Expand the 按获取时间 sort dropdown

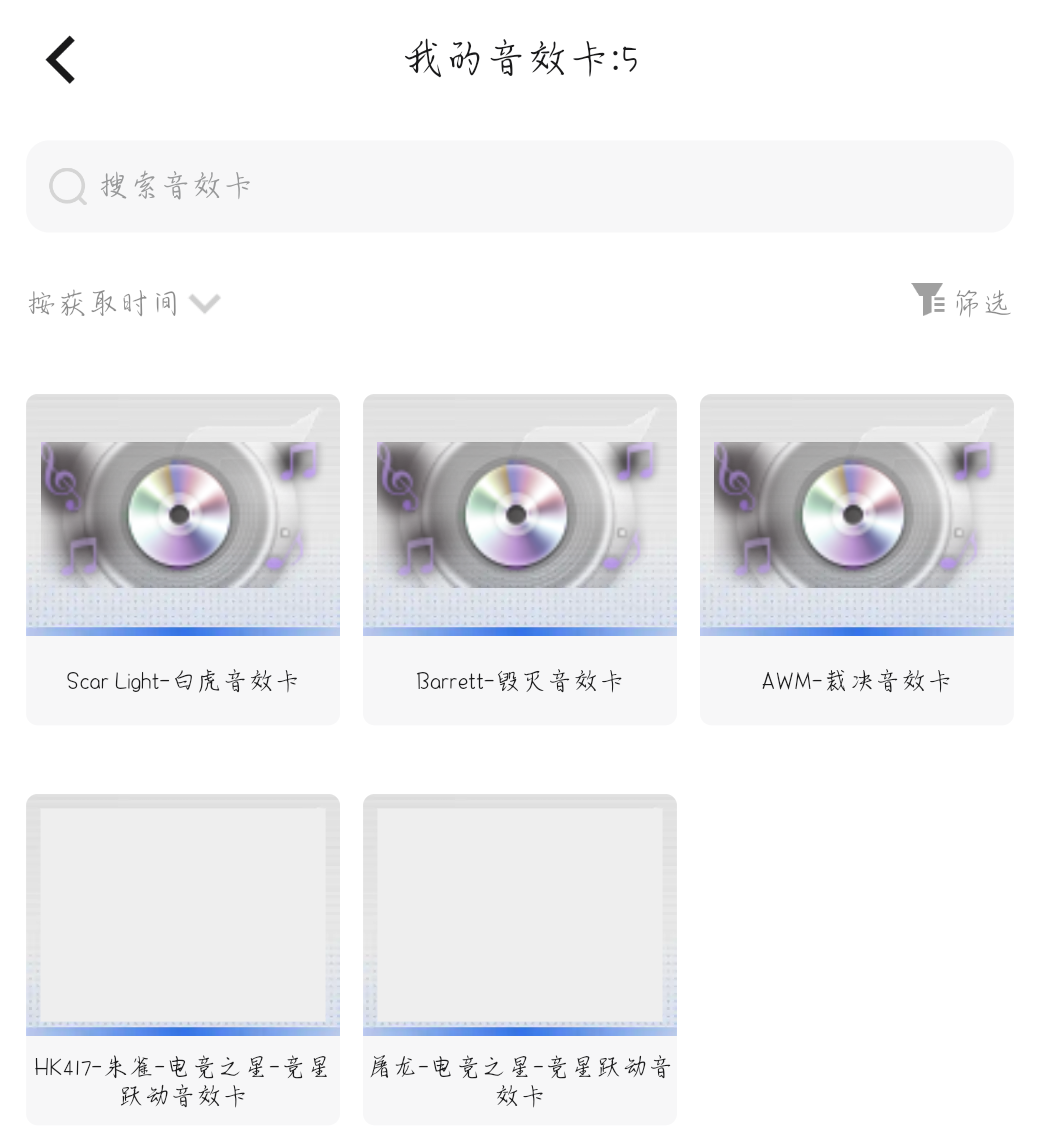coord(123,303)
